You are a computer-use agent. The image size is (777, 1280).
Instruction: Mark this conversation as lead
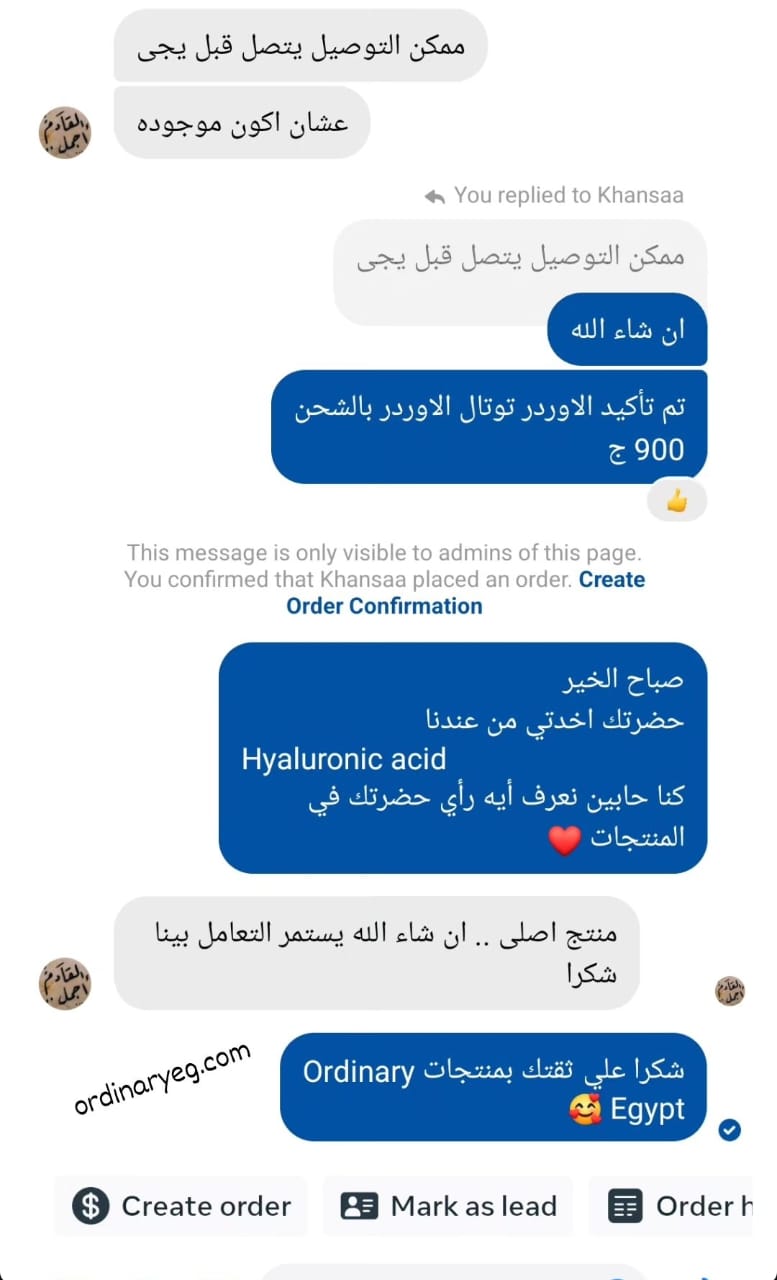[448, 1206]
